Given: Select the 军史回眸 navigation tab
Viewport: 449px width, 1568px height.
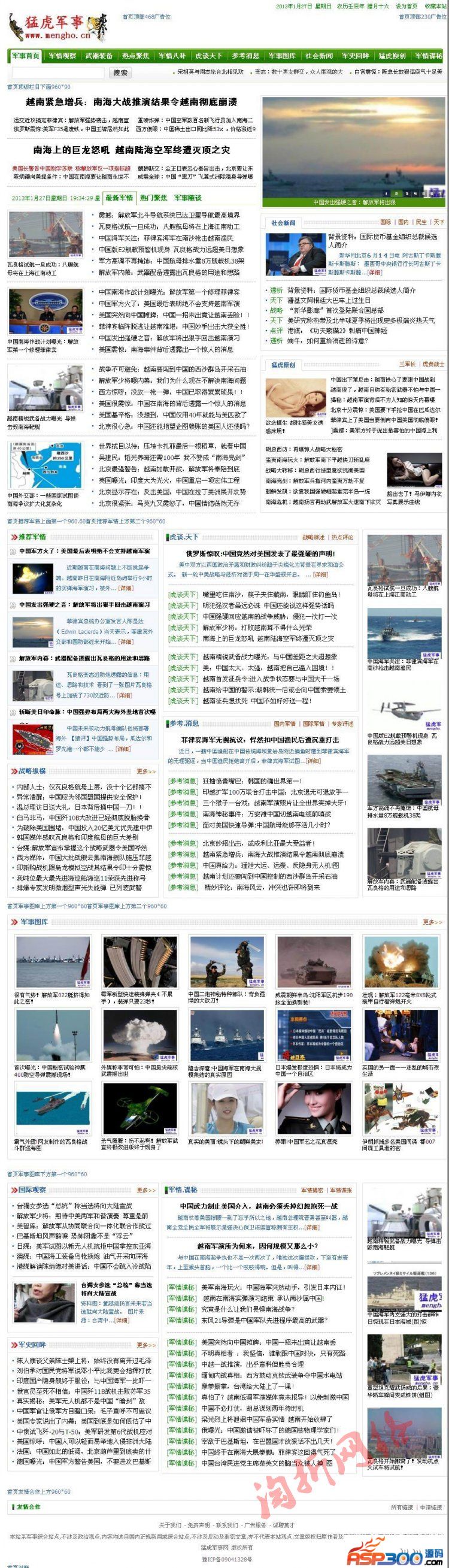Looking at the screenshot, I should coord(355,56).
